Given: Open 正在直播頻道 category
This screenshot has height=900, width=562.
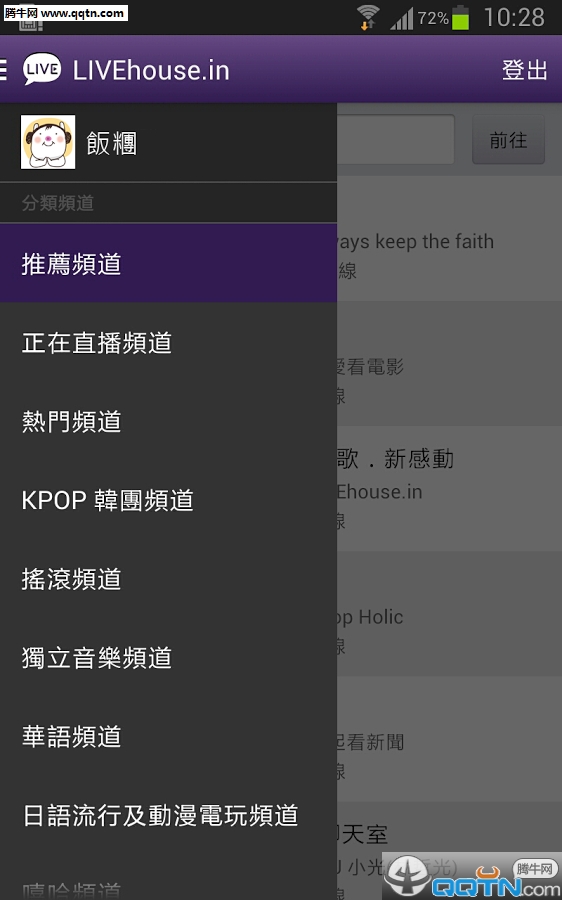Looking at the screenshot, I should 168,343.
